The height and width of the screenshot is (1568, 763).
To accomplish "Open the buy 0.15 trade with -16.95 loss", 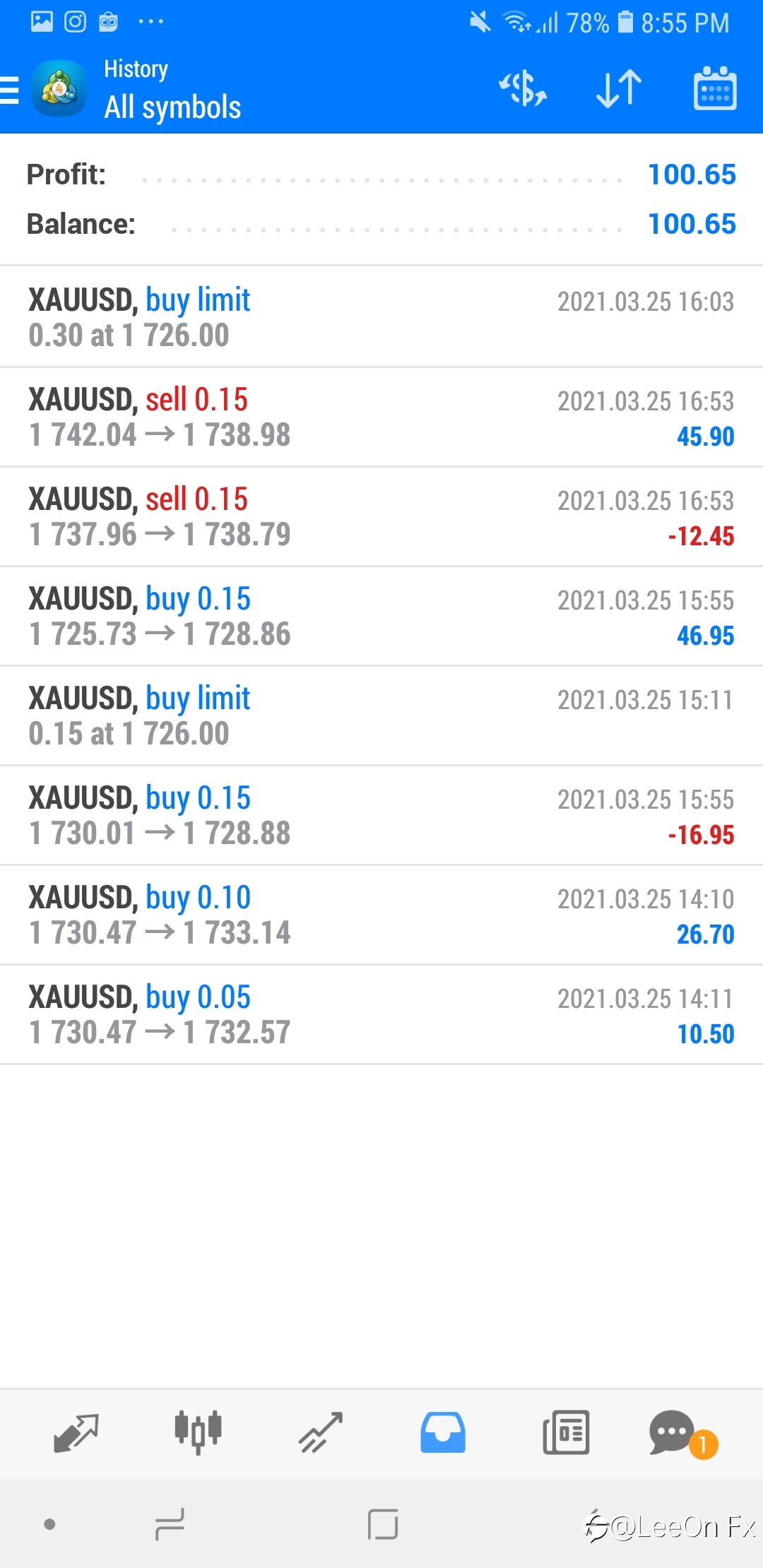I will point(381,815).
